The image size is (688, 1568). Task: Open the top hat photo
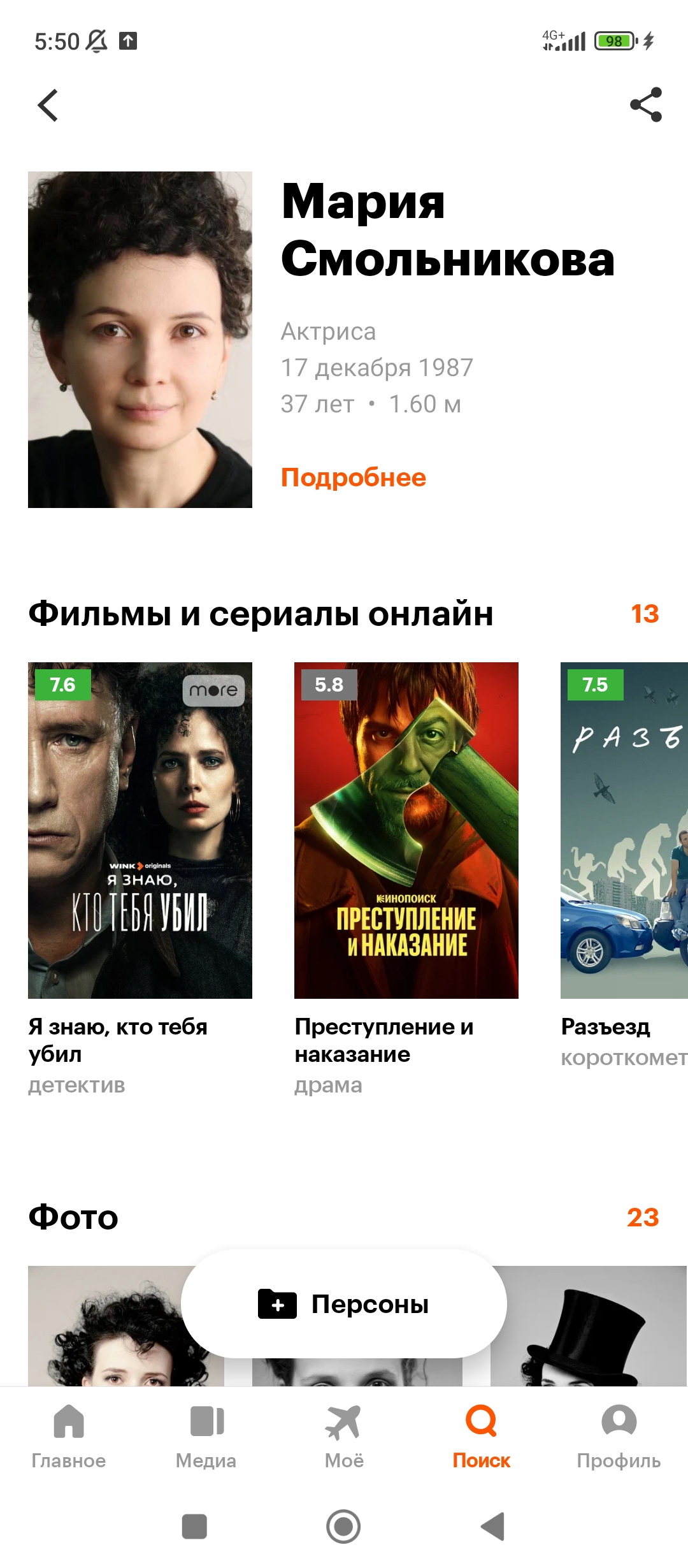[589, 1326]
